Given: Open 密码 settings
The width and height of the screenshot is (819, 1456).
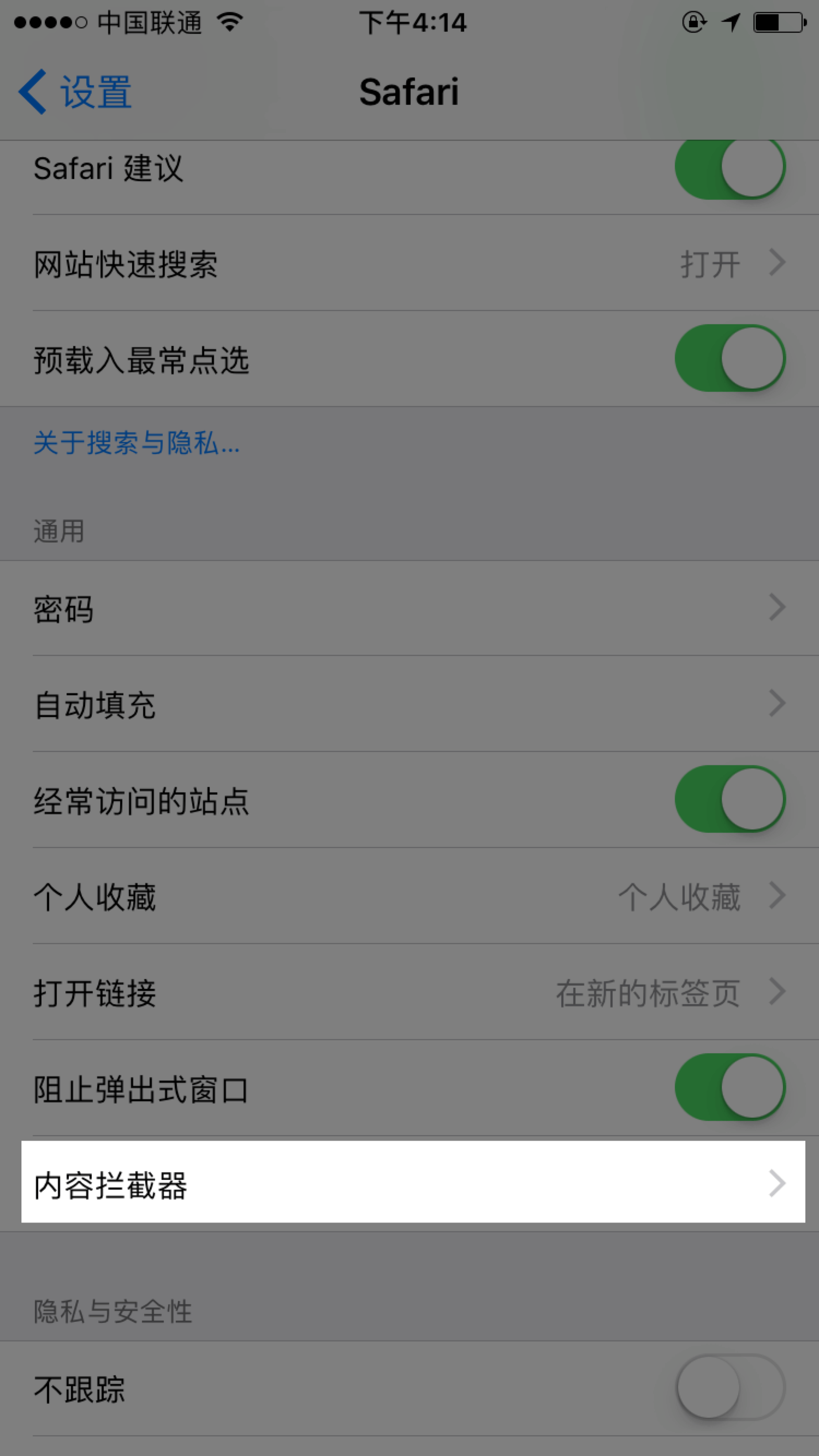Looking at the screenshot, I should pos(410,608).
